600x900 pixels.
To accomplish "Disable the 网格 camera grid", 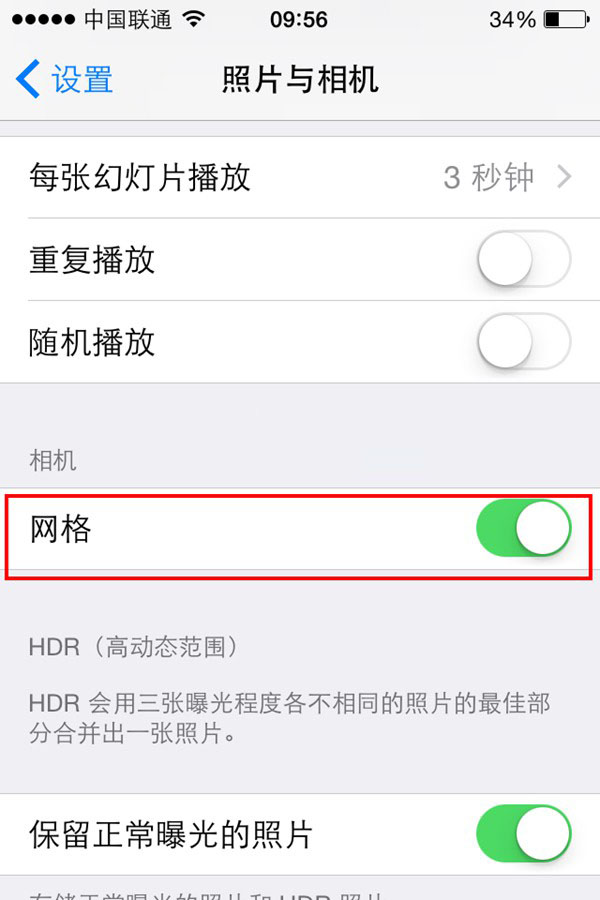I will pos(523,530).
